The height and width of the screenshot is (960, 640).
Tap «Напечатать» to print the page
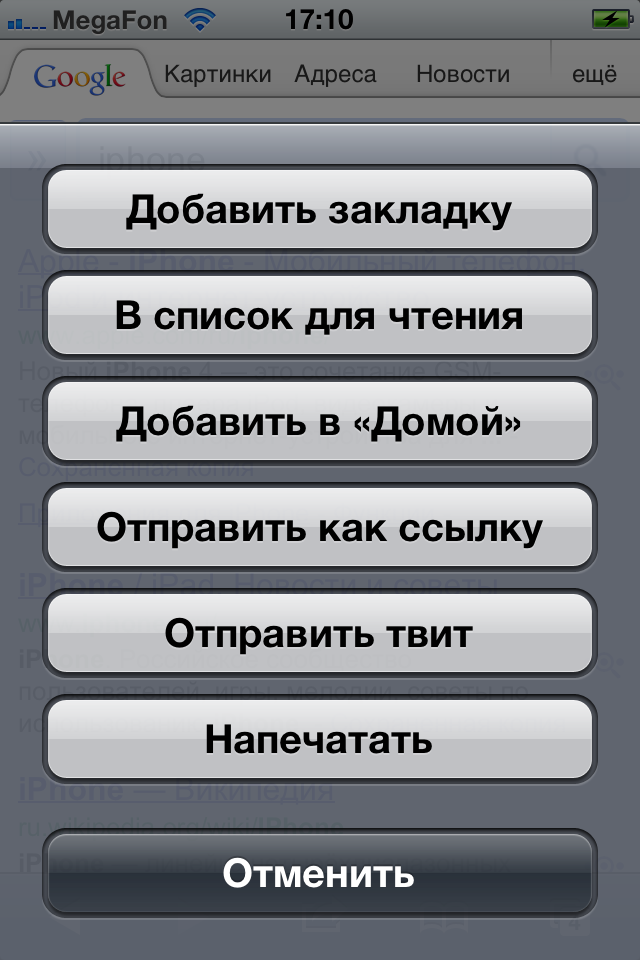319,740
